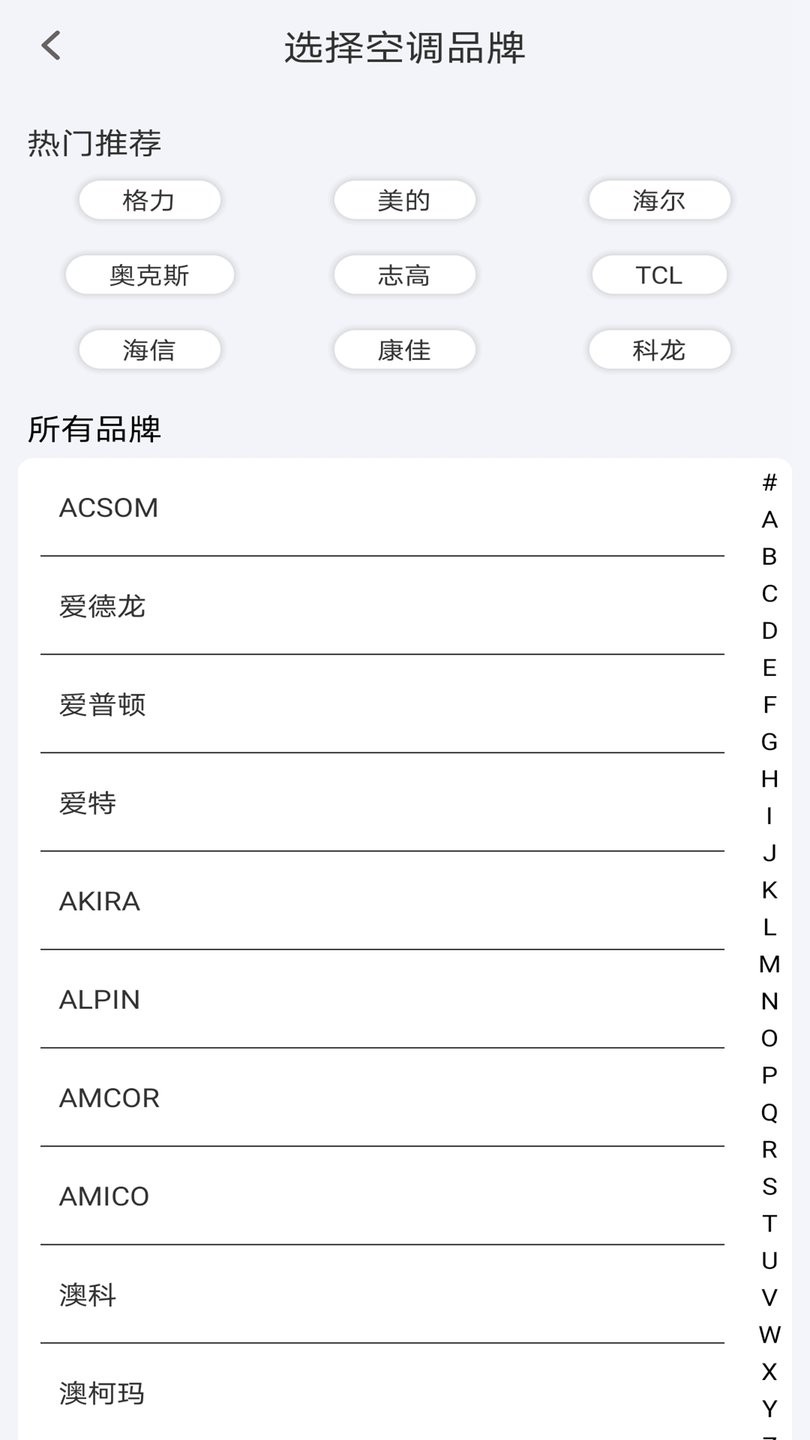Screen dimensions: 810x1440
Task: Choose 海信 from hot brands
Action: [149, 349]
